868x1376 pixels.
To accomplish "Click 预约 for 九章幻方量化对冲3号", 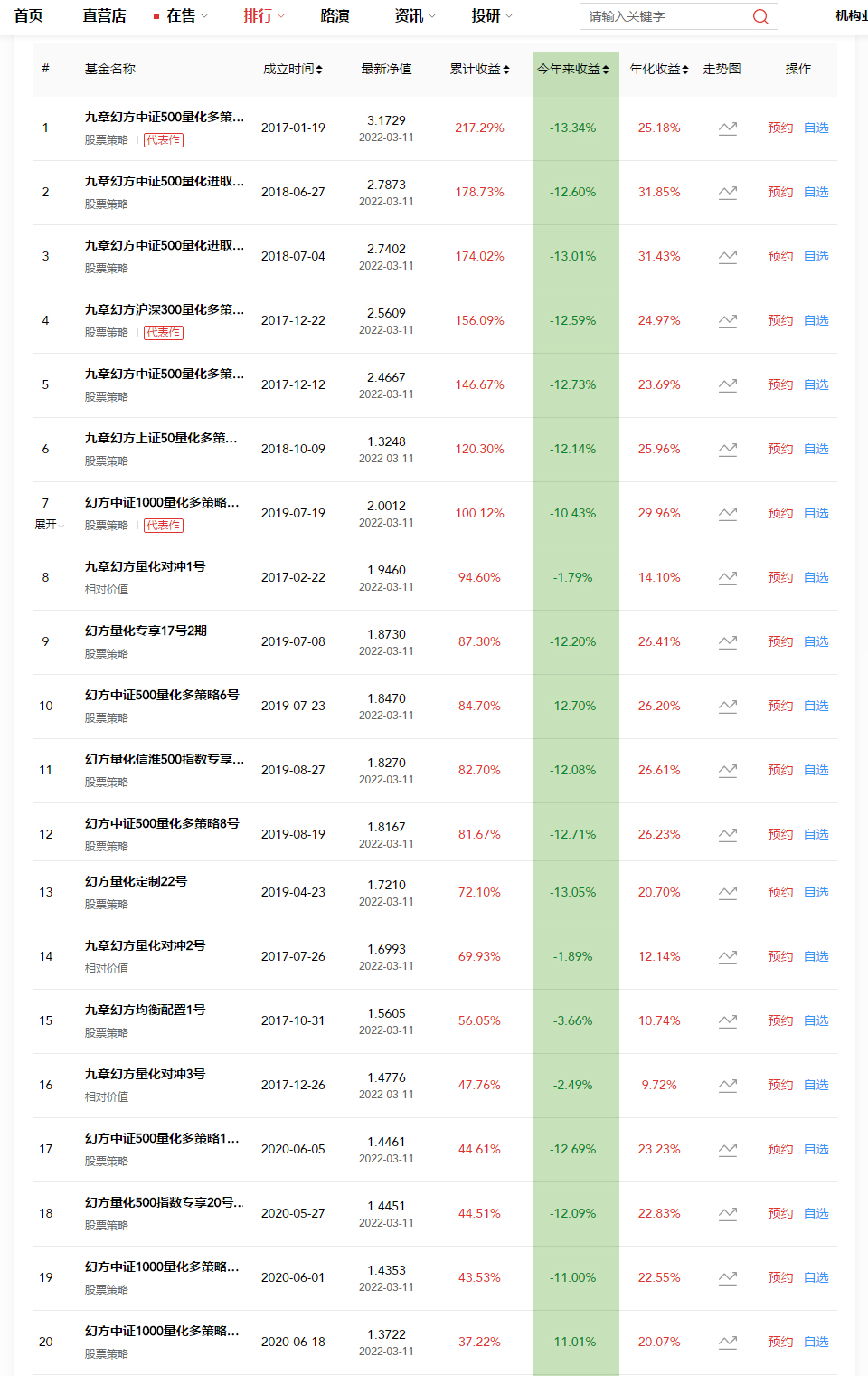I will coord(779,1085).
